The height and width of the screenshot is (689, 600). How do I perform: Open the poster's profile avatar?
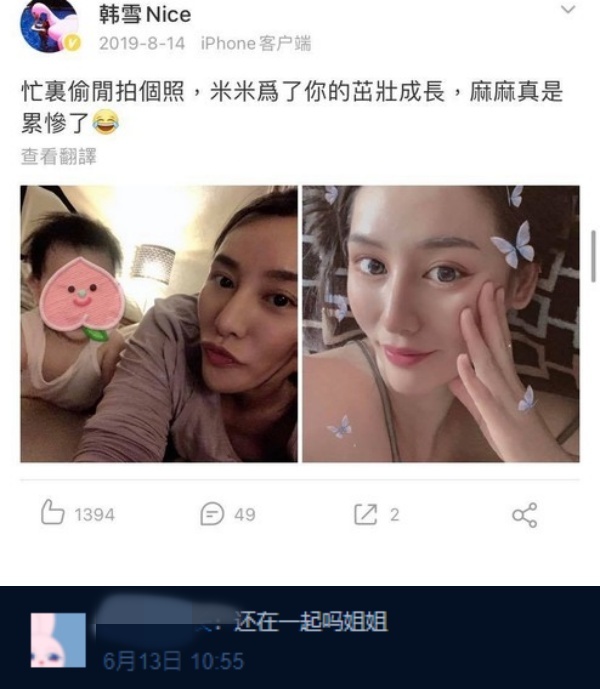tap(48, 25)
